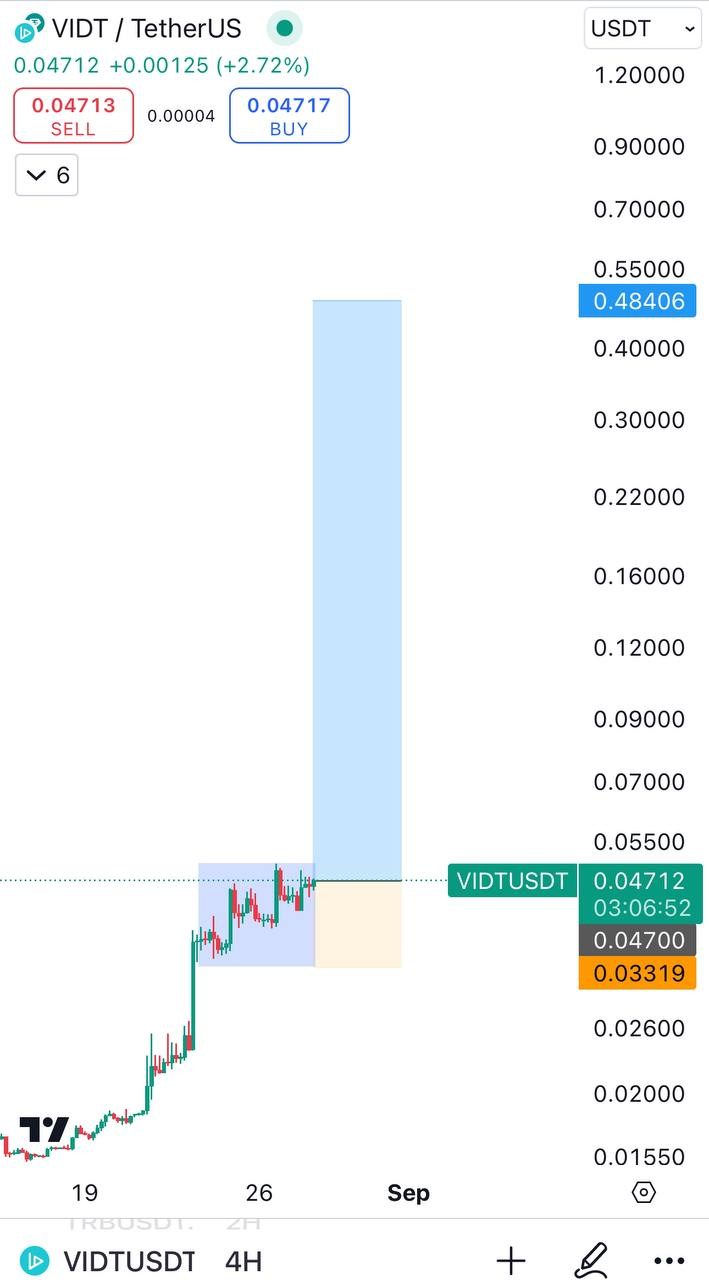This screenshot has height=1280, width=709.
Task: Open the three-dot more menu
Action: 669,1260
